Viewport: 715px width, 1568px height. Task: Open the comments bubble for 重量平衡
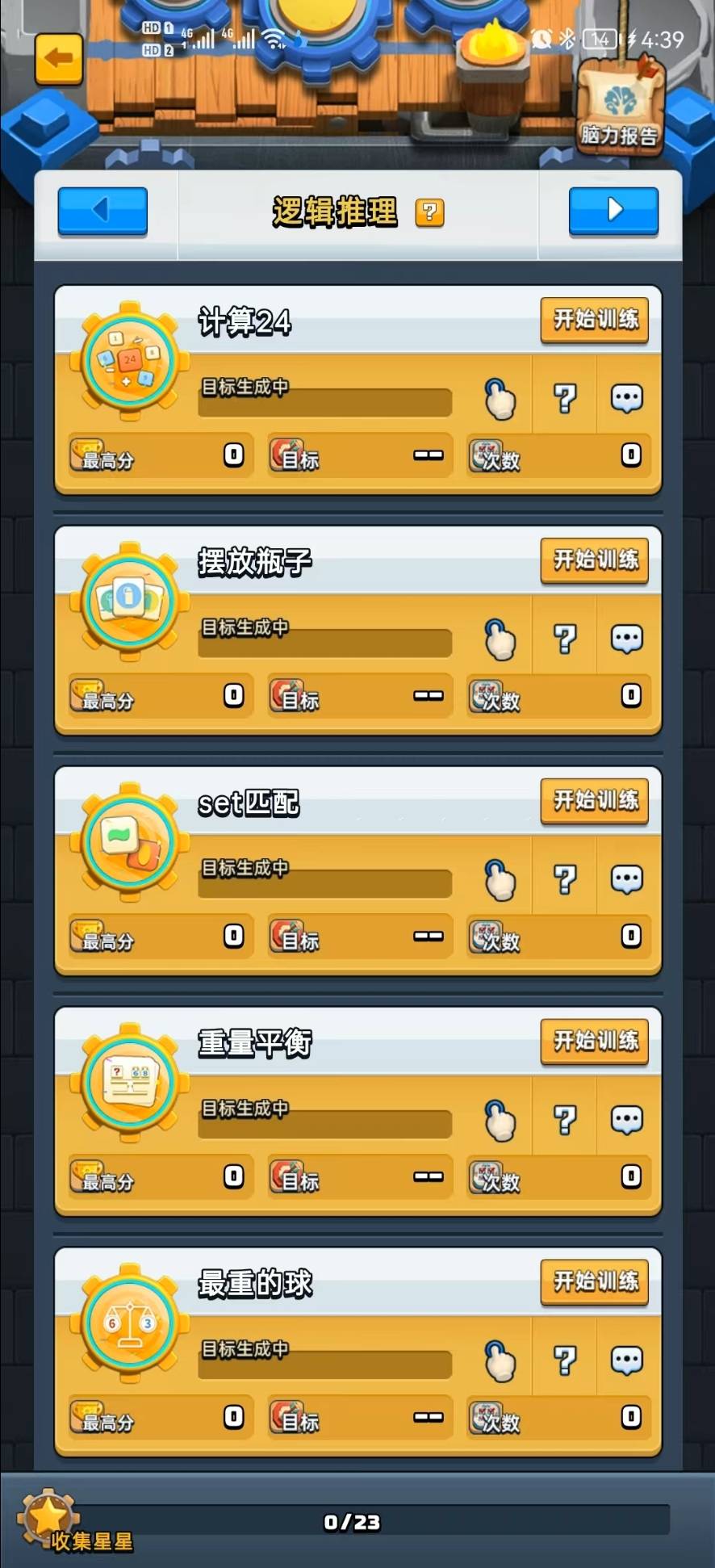[627, 1120]
